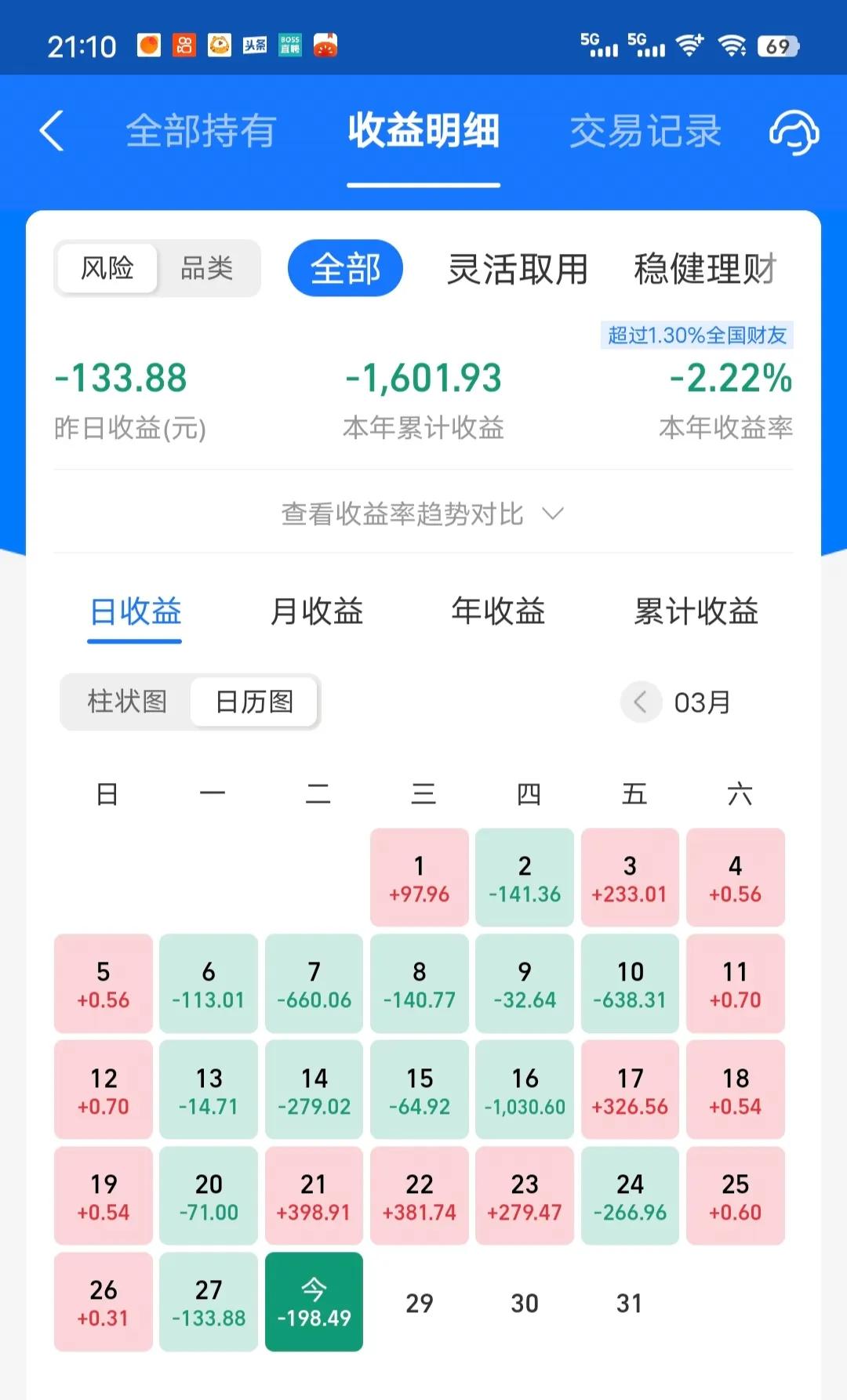Switch to the 柱状图 view

tap(127, 702)
